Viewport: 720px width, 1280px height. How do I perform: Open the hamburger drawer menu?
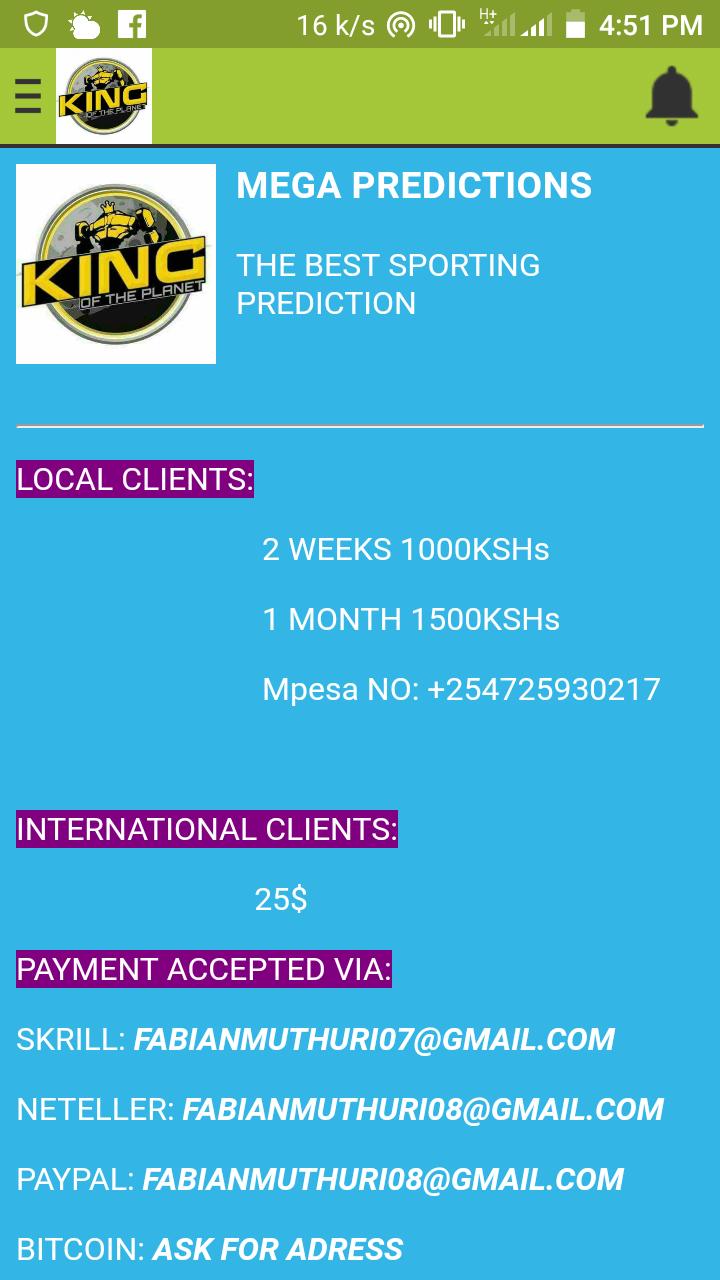coord(28,96)
